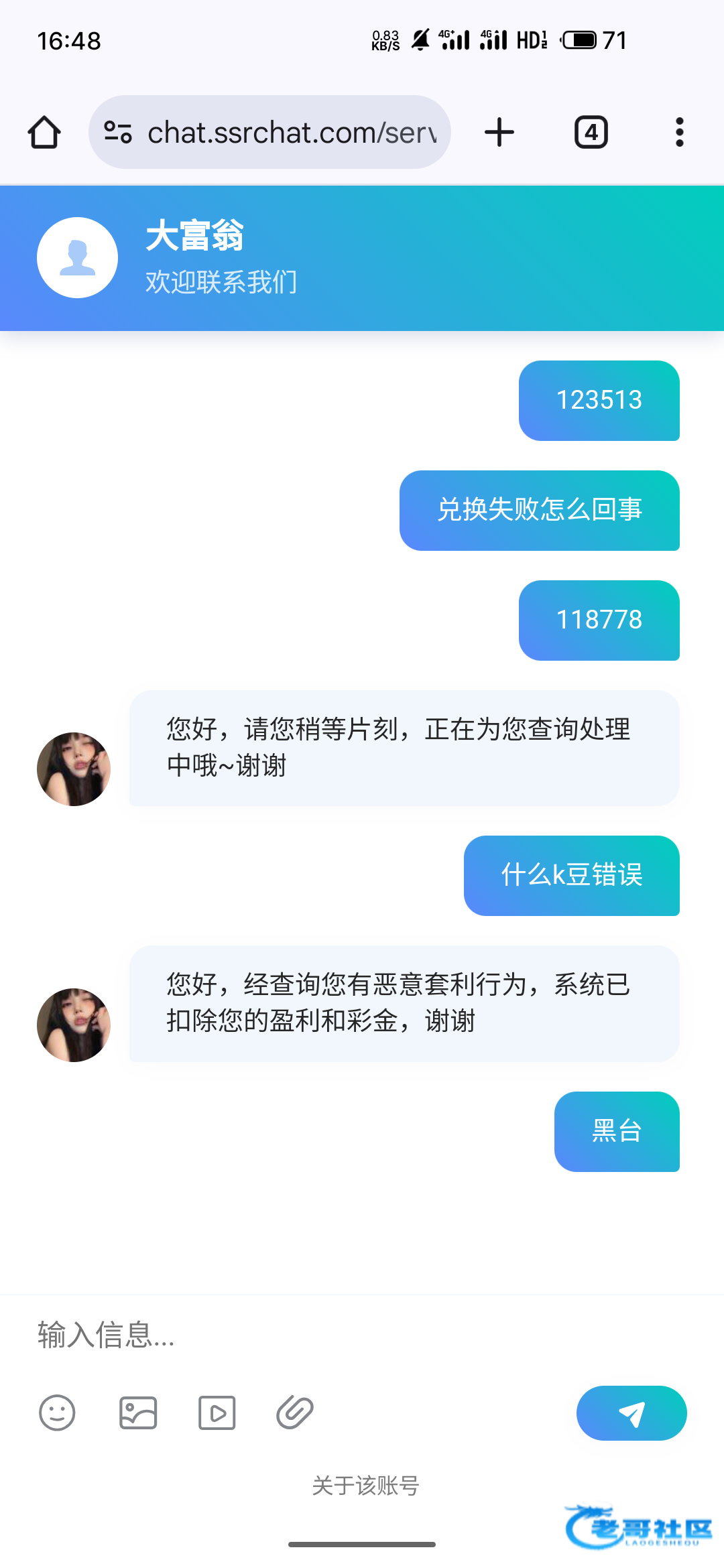Send the message
The width and height of the screenshot is (724, 1568).
click(x=631, y=1413)
